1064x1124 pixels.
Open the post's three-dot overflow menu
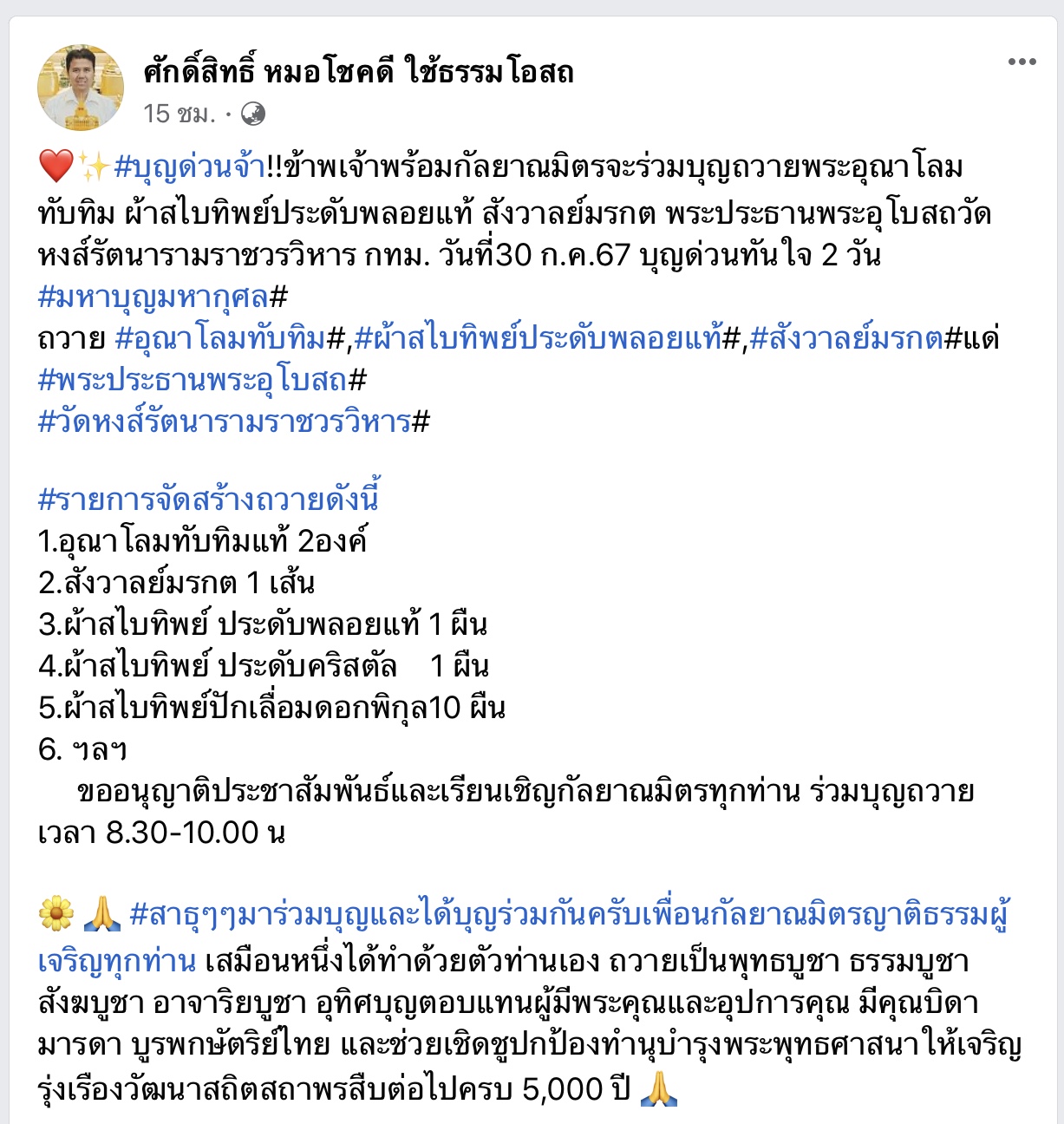pyautogui.click(x=1022, y=62)
